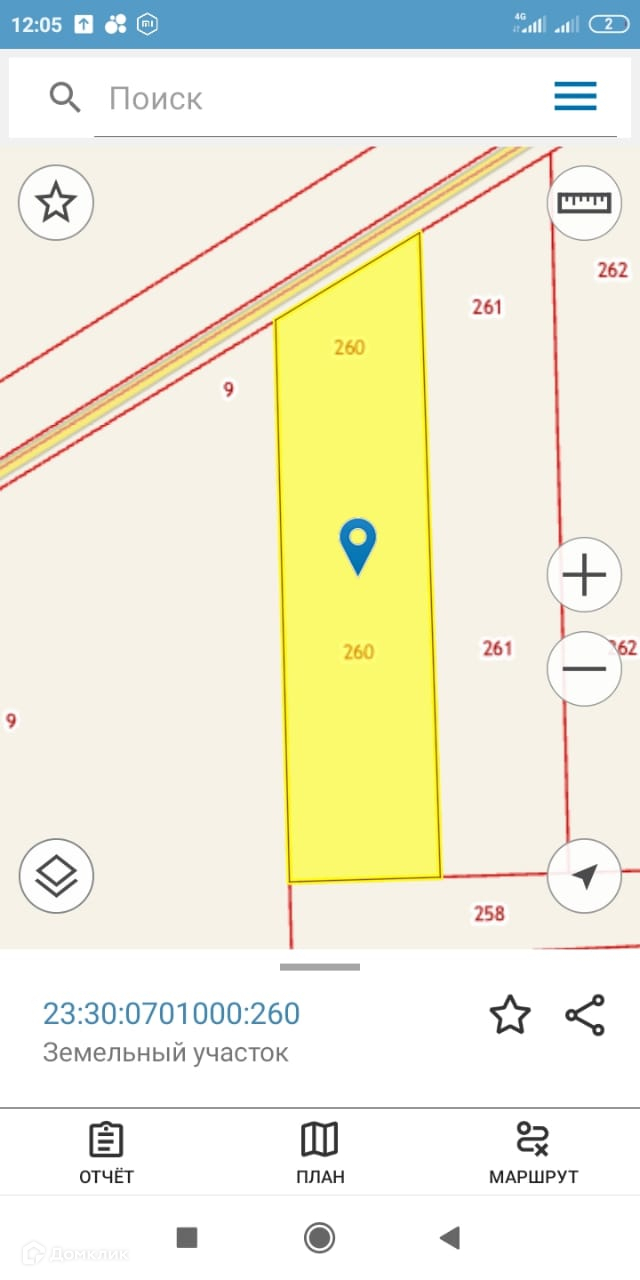Open favorites star button on map

pyautogui.click(x=56, y=203)
